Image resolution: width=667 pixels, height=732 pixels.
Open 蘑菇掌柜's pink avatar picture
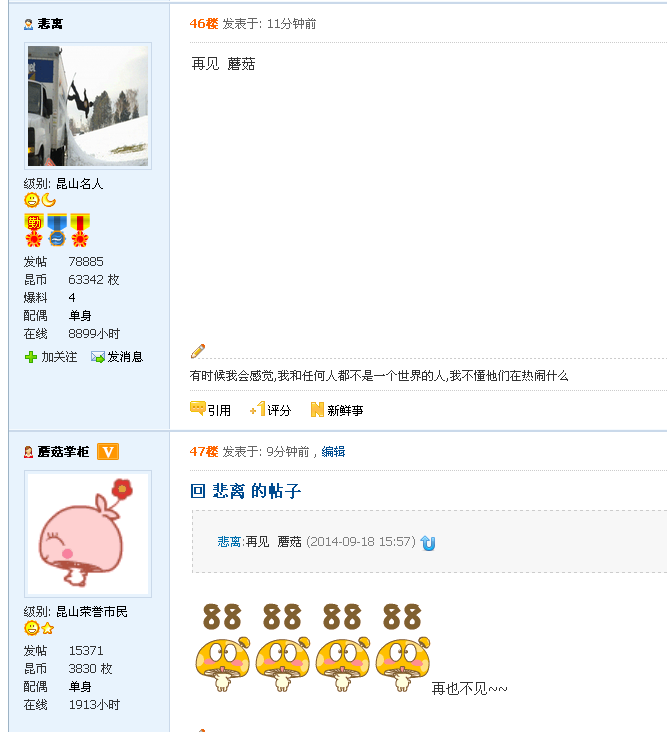[88, 534]
